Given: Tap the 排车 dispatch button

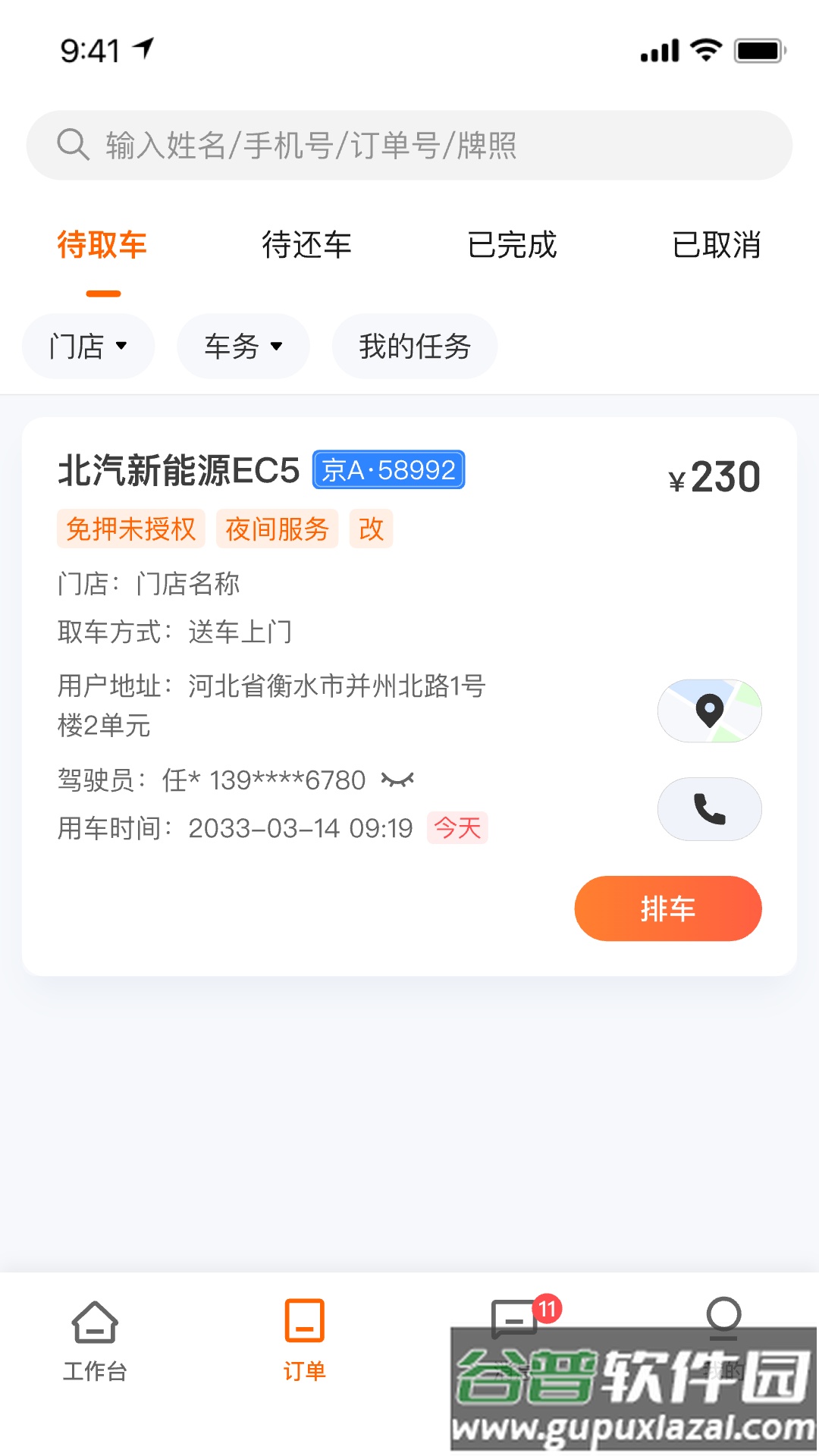Looking at the screenshot, I should coord(668,908).
